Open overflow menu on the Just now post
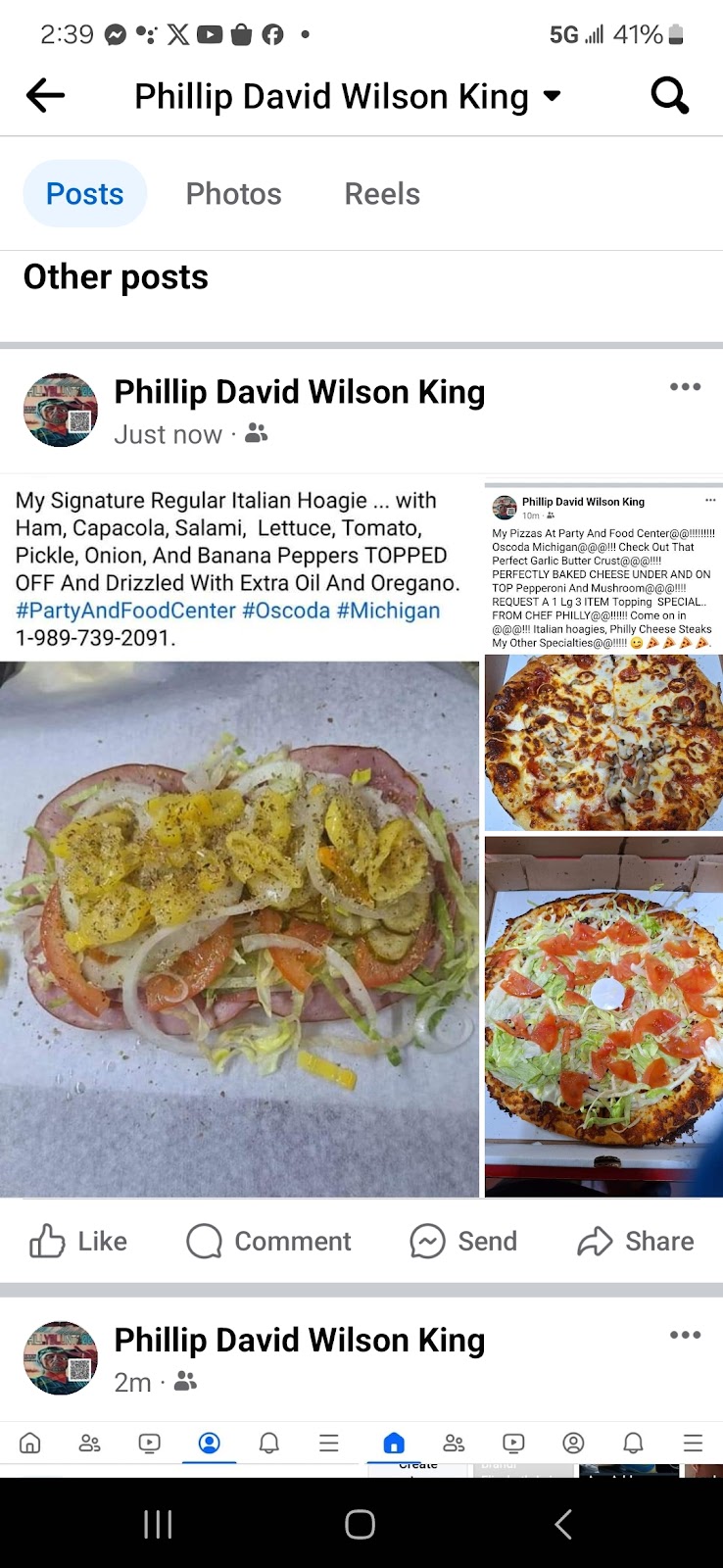The width and height of the screenshot is (723, 1568). [x=685, y=386]
